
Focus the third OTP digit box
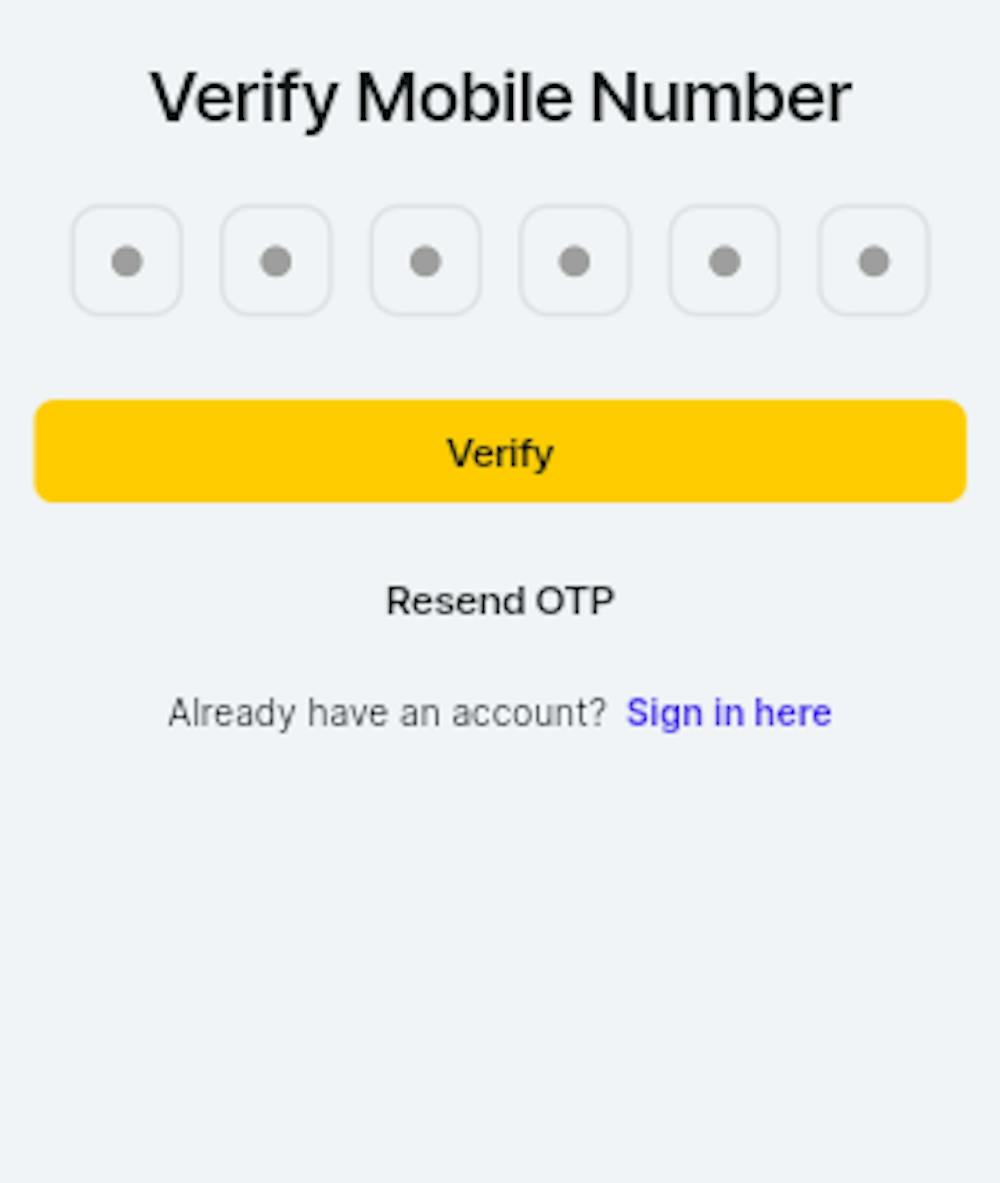click(425, 261)
